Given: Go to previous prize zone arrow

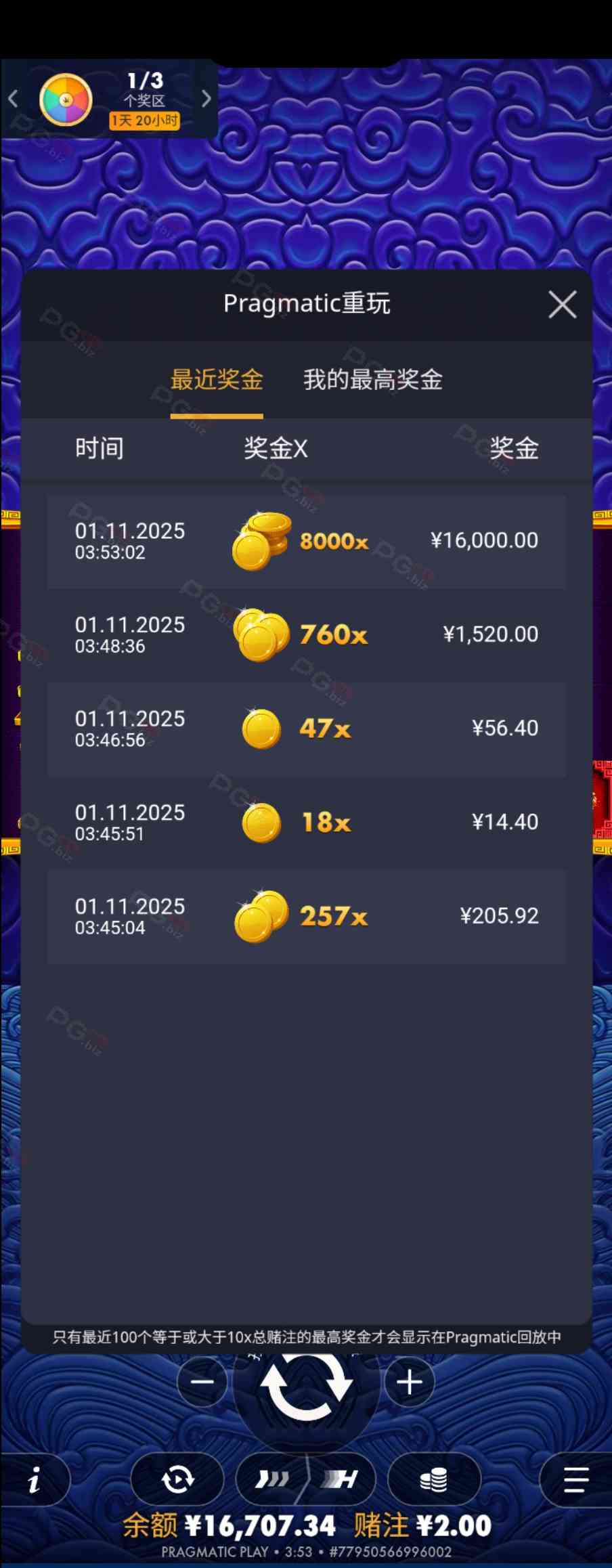Looking at the screenshot, I should (13, 100).
